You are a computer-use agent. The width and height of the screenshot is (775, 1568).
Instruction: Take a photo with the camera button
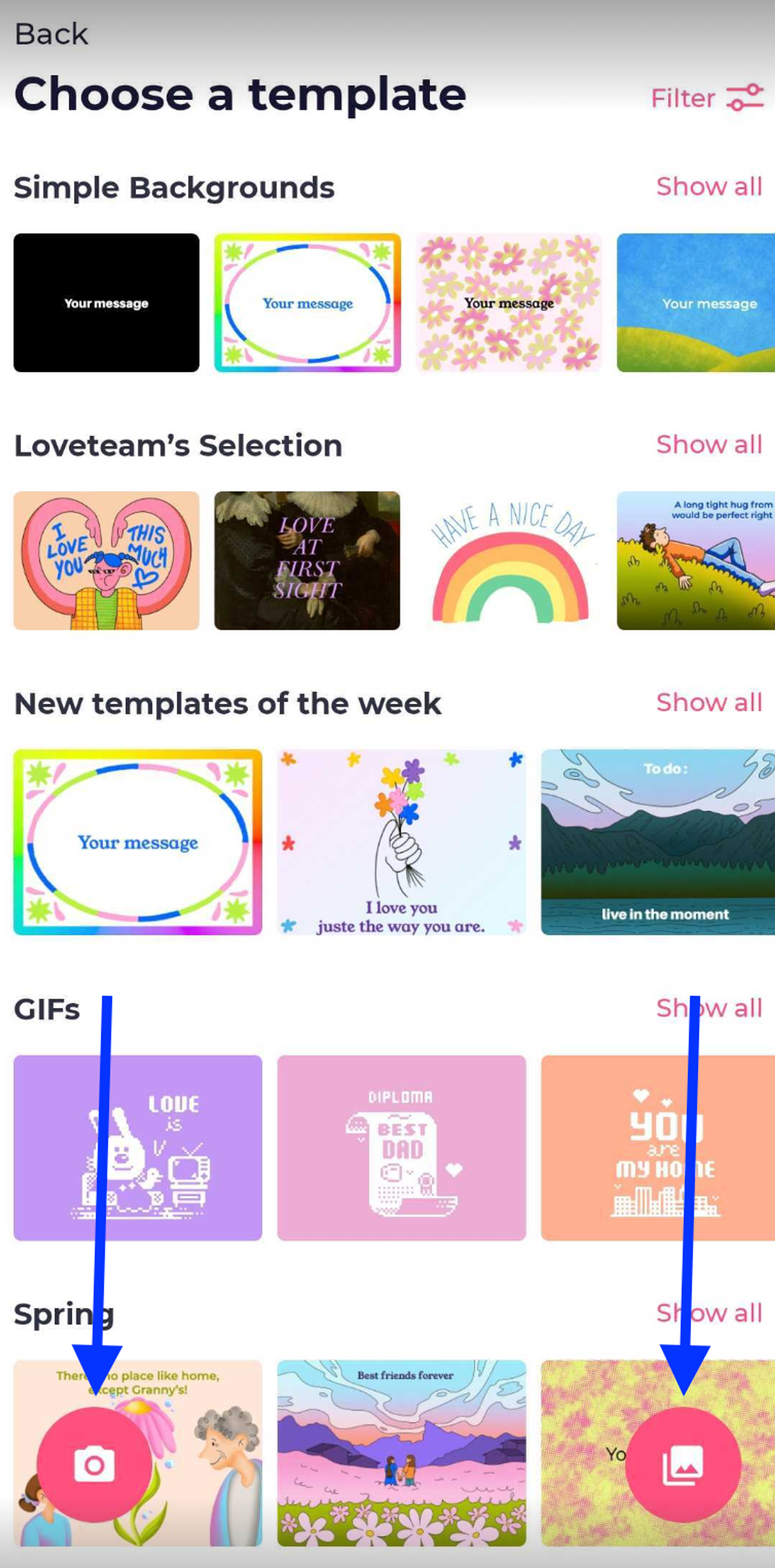[x=95, y=1465]
